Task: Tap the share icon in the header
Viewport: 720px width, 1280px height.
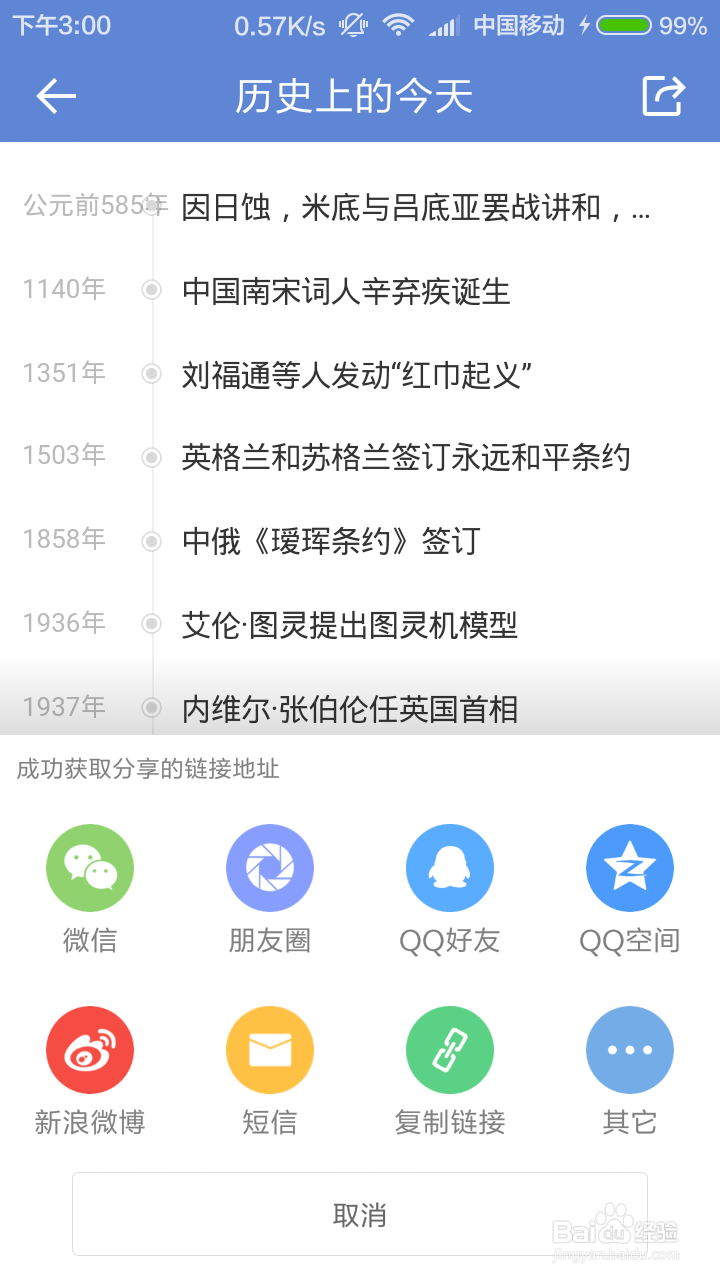Action: (663, 96)
